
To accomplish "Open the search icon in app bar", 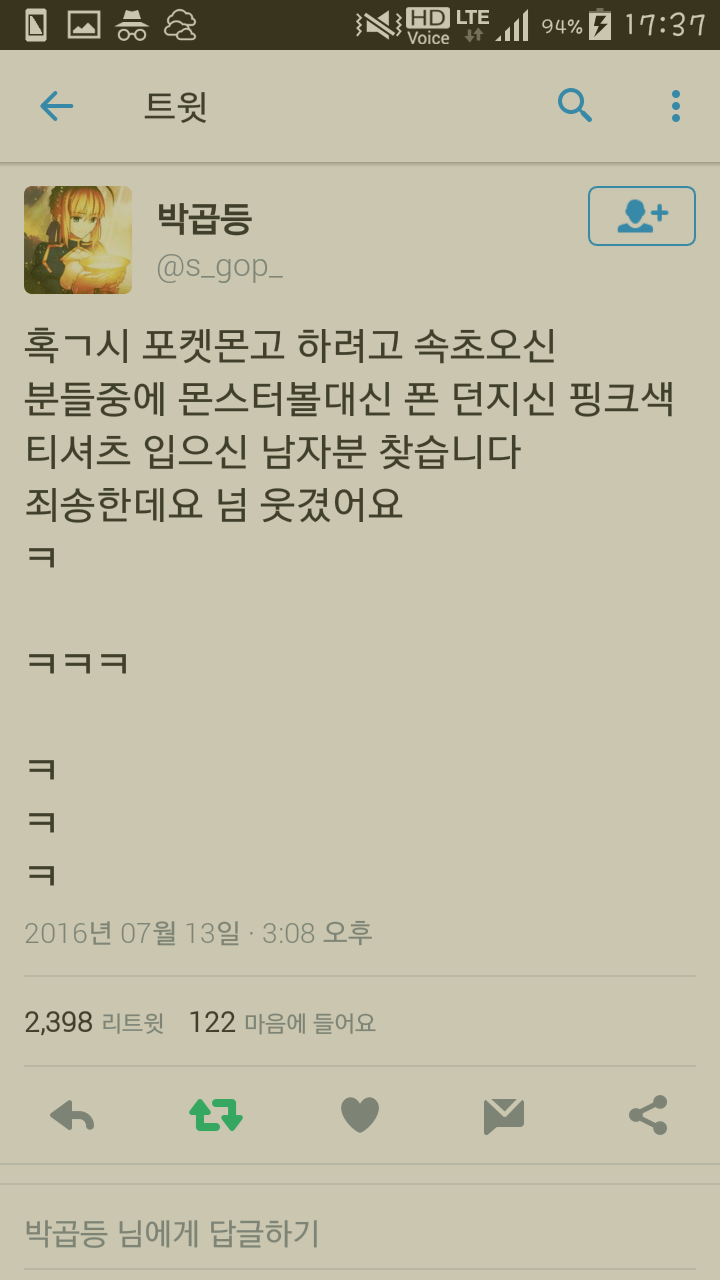I will click(575, 105).
